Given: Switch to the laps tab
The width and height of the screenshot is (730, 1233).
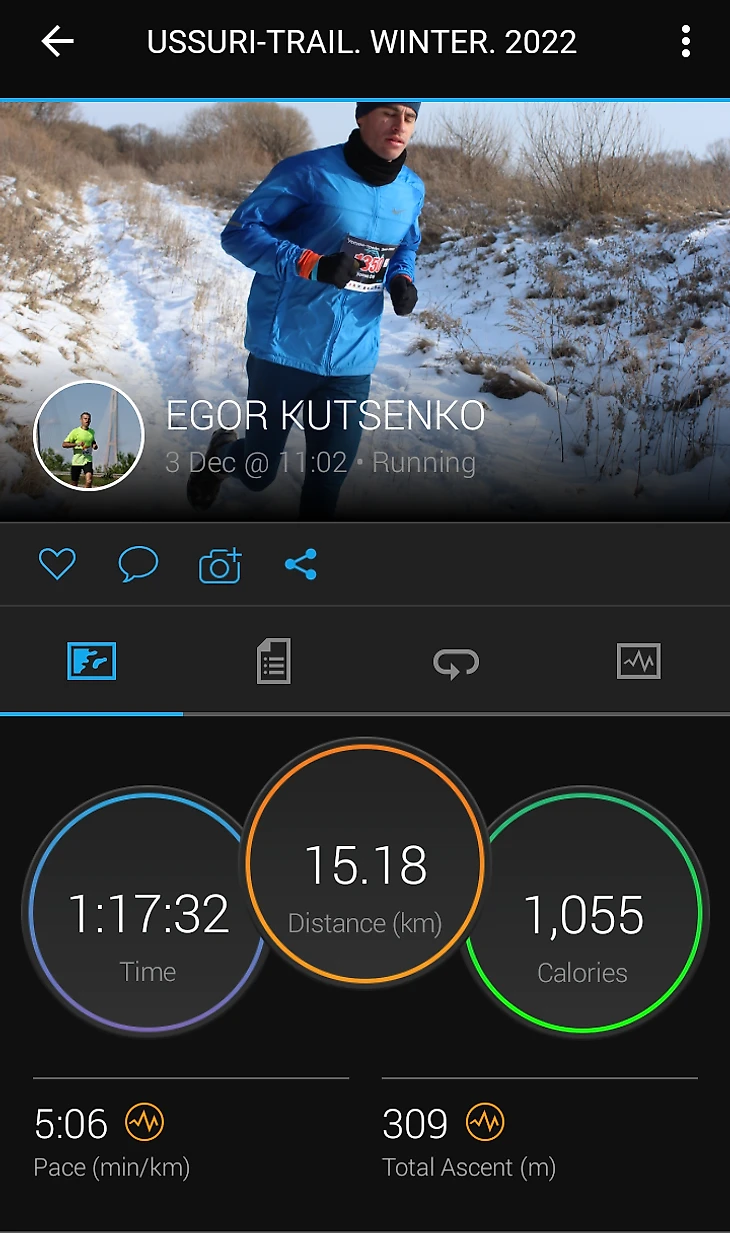Looking at the screenshot, I should point(456,661).
